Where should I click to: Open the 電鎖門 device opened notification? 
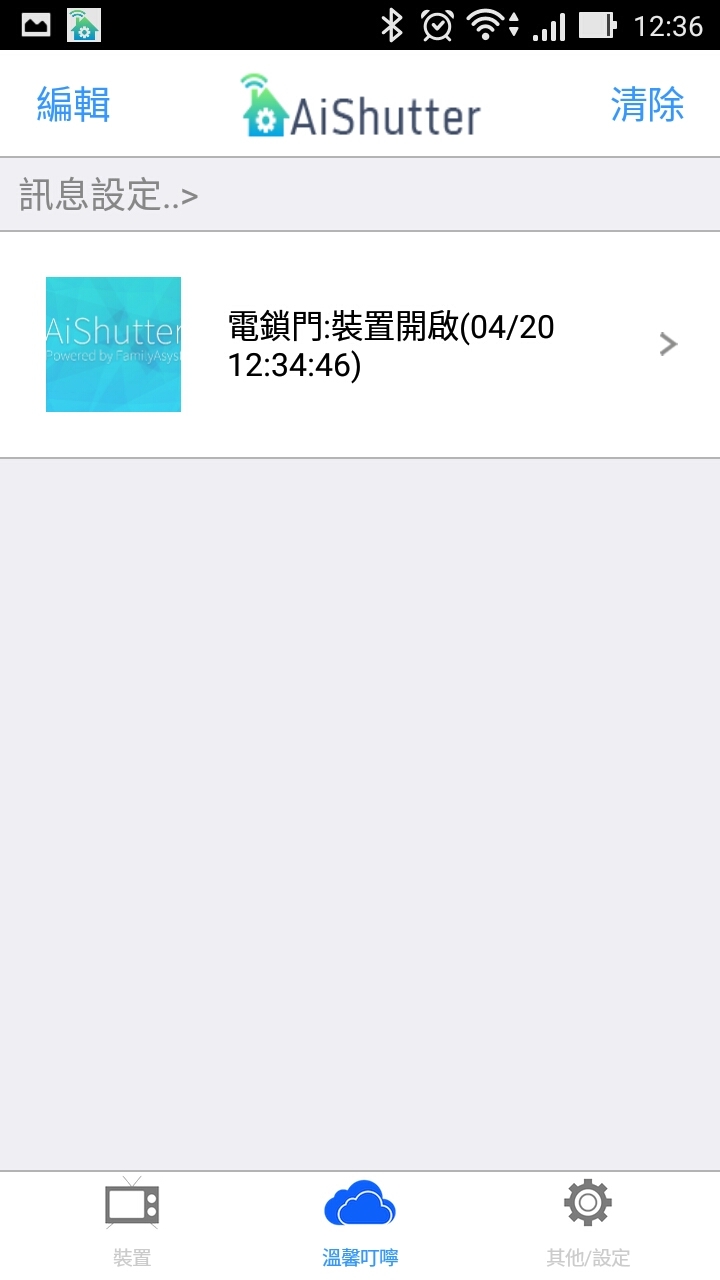[x=390, y=345]
